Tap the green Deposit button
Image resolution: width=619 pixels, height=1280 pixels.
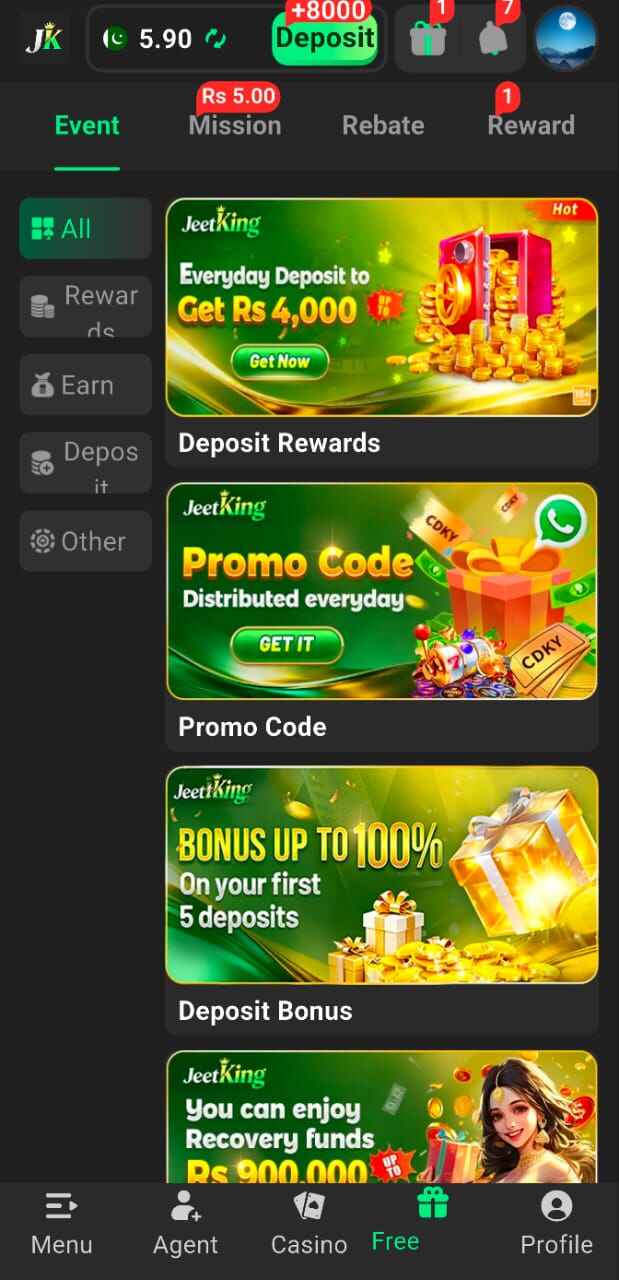325,40
